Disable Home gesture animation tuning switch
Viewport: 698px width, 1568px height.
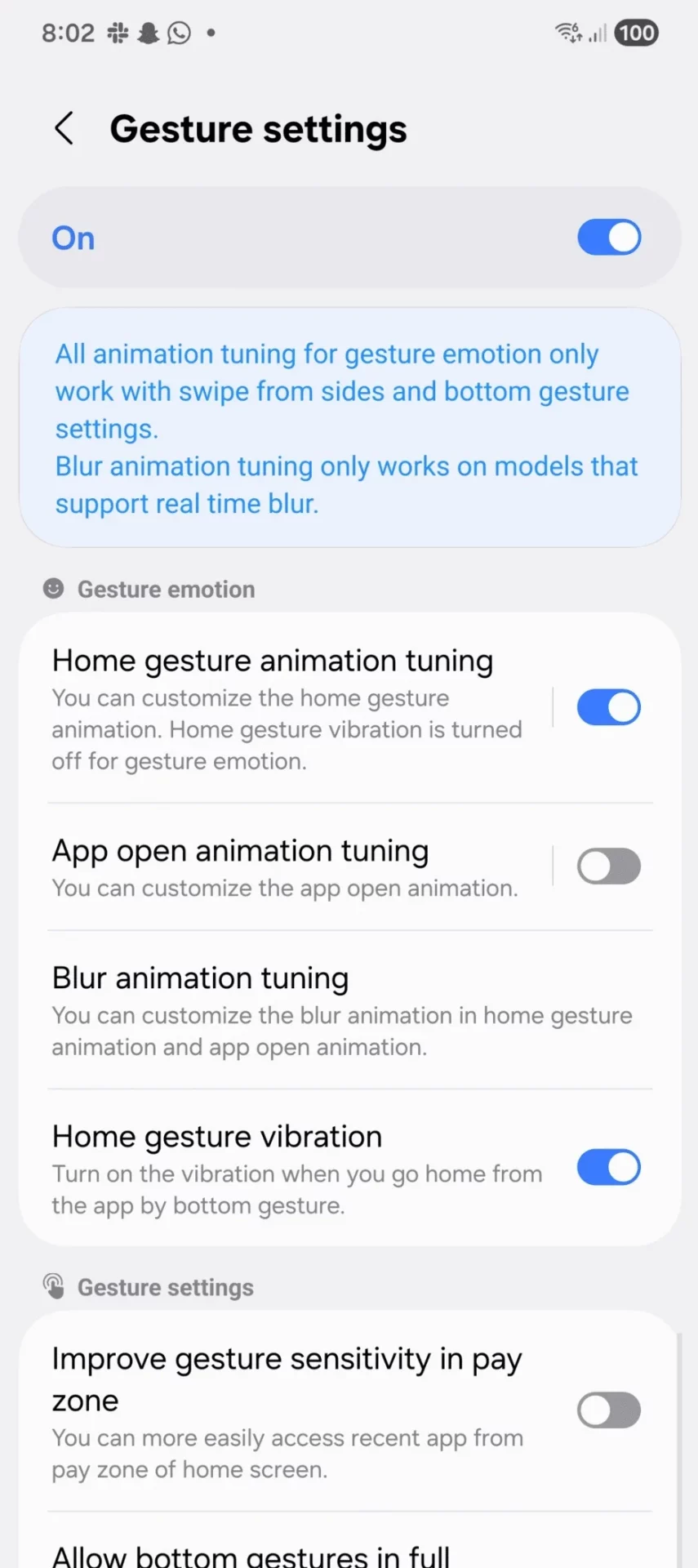608,707
